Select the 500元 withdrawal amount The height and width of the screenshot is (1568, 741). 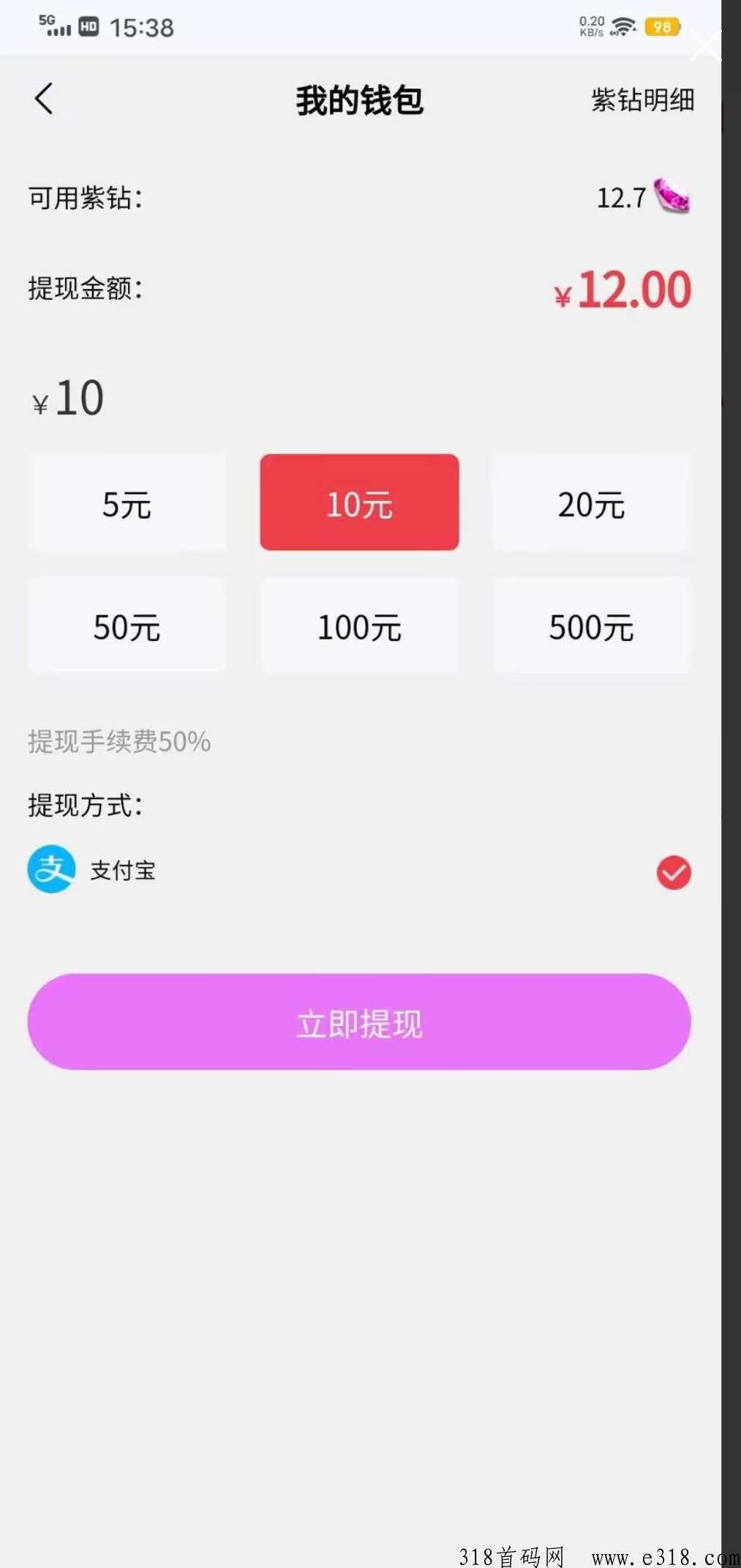[591, 625]
